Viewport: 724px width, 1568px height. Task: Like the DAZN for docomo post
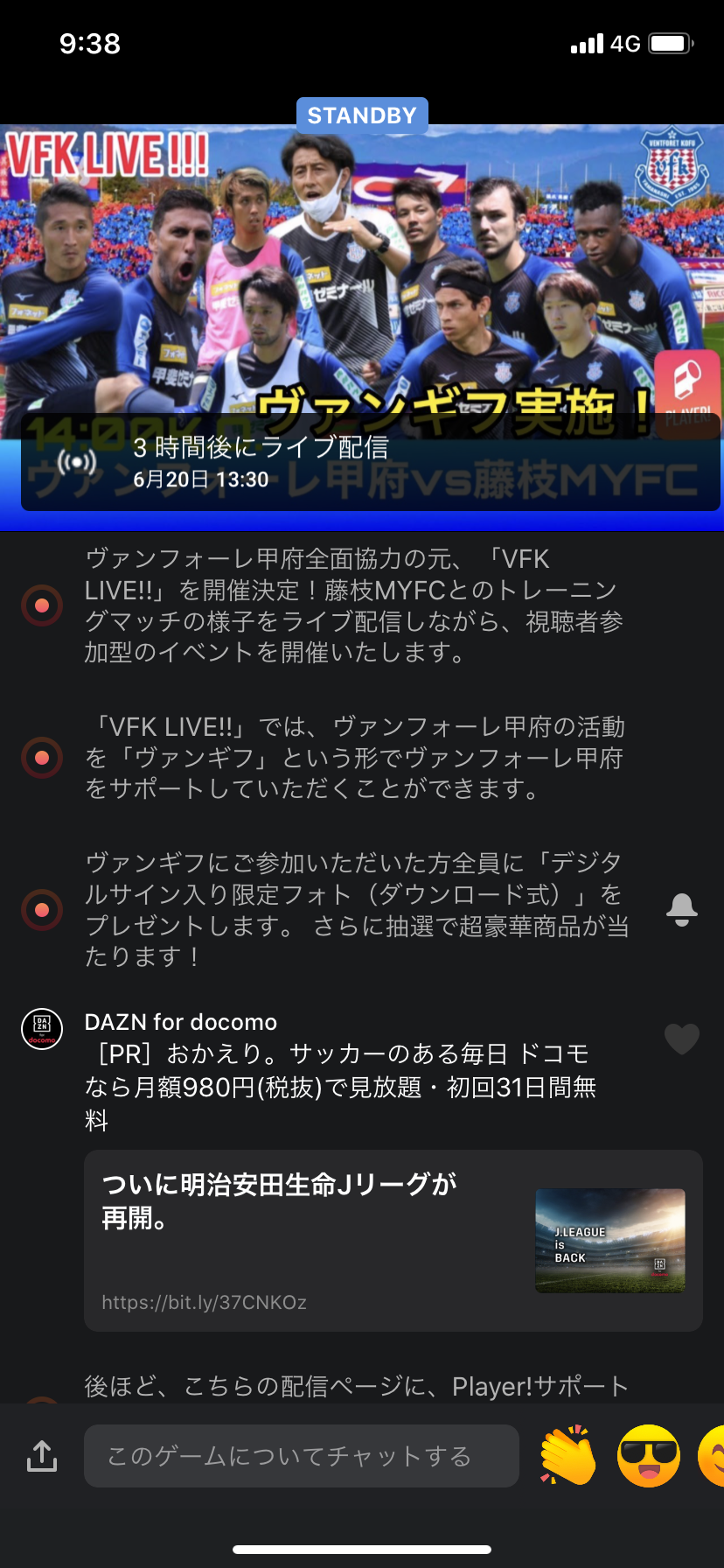click(x=682, y=1039)
